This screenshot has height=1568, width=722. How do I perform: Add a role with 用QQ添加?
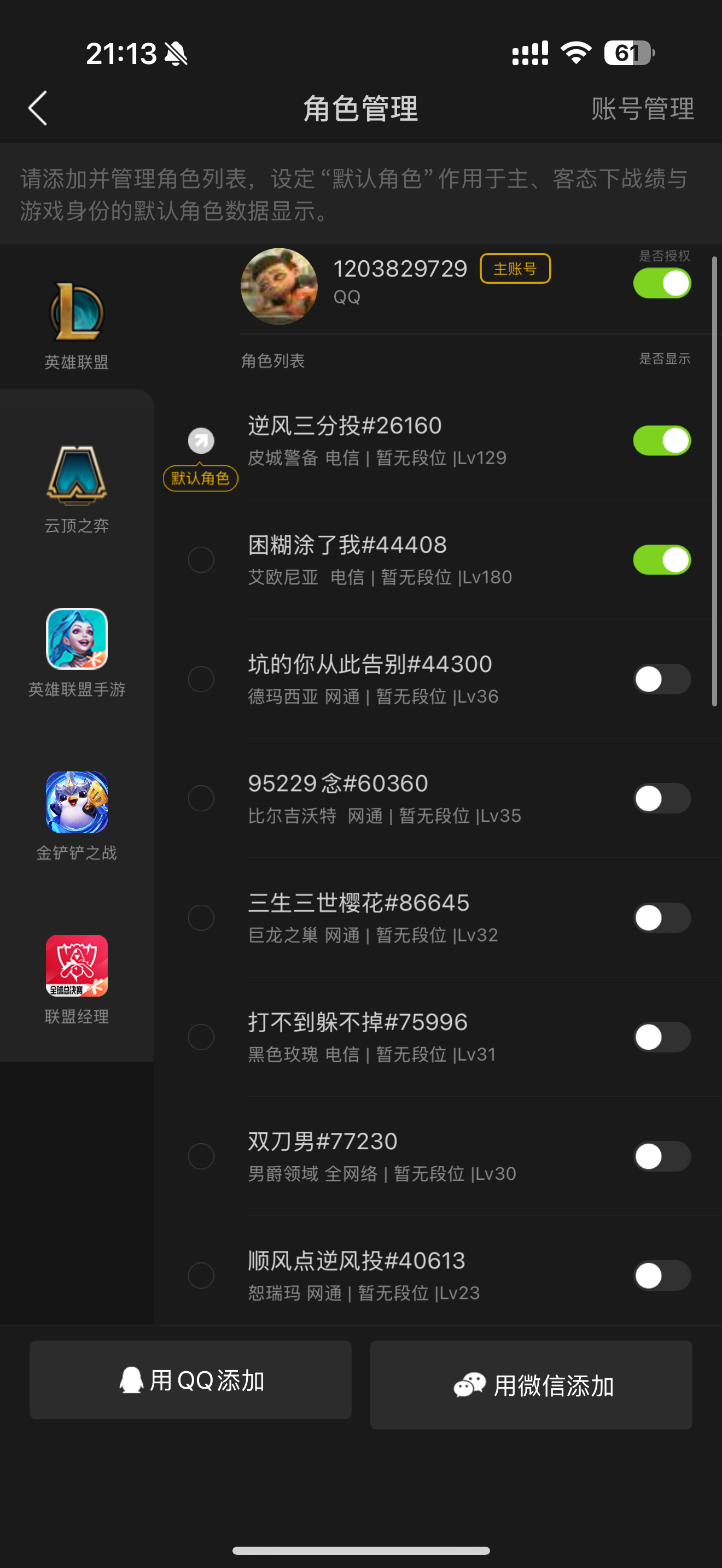click(x=190, y=1380)
